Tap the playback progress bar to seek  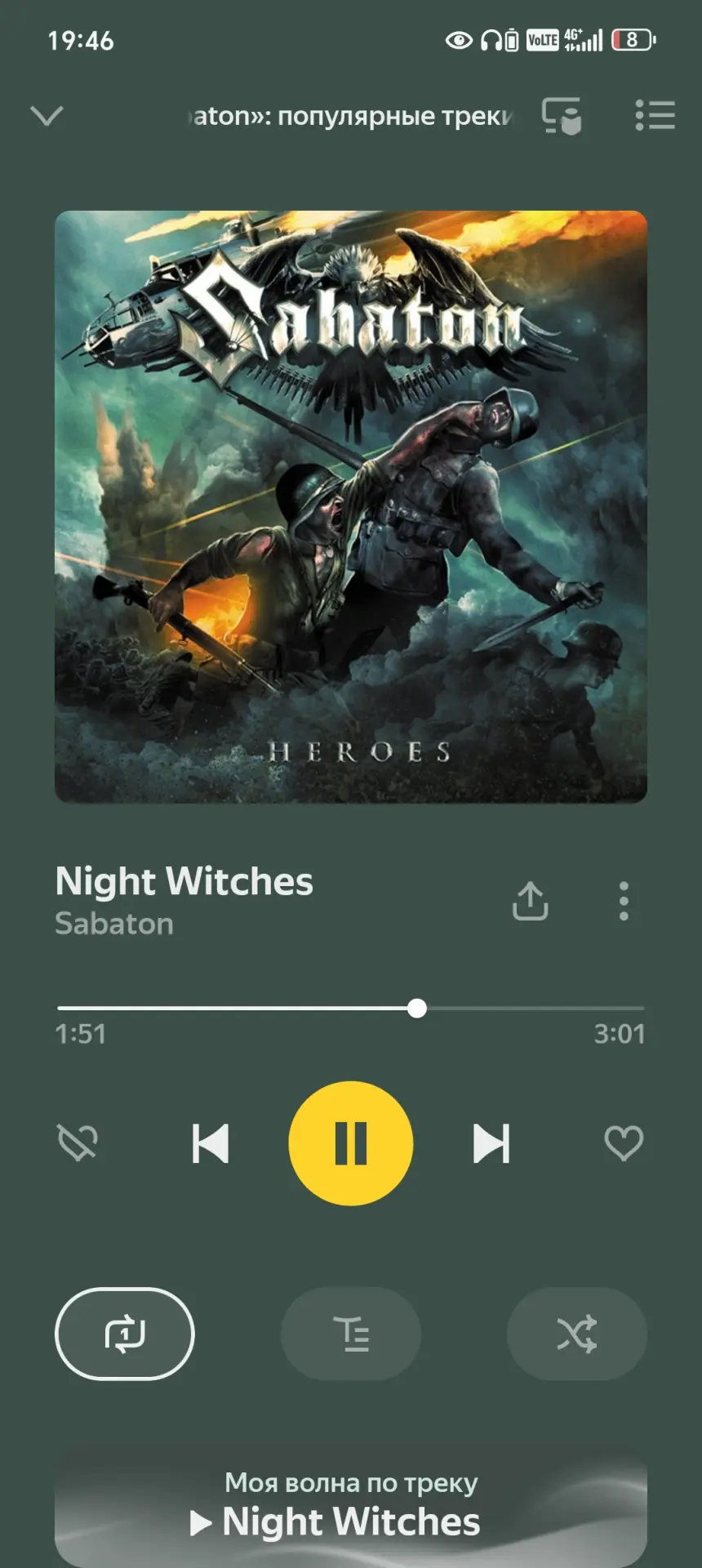351,1009
